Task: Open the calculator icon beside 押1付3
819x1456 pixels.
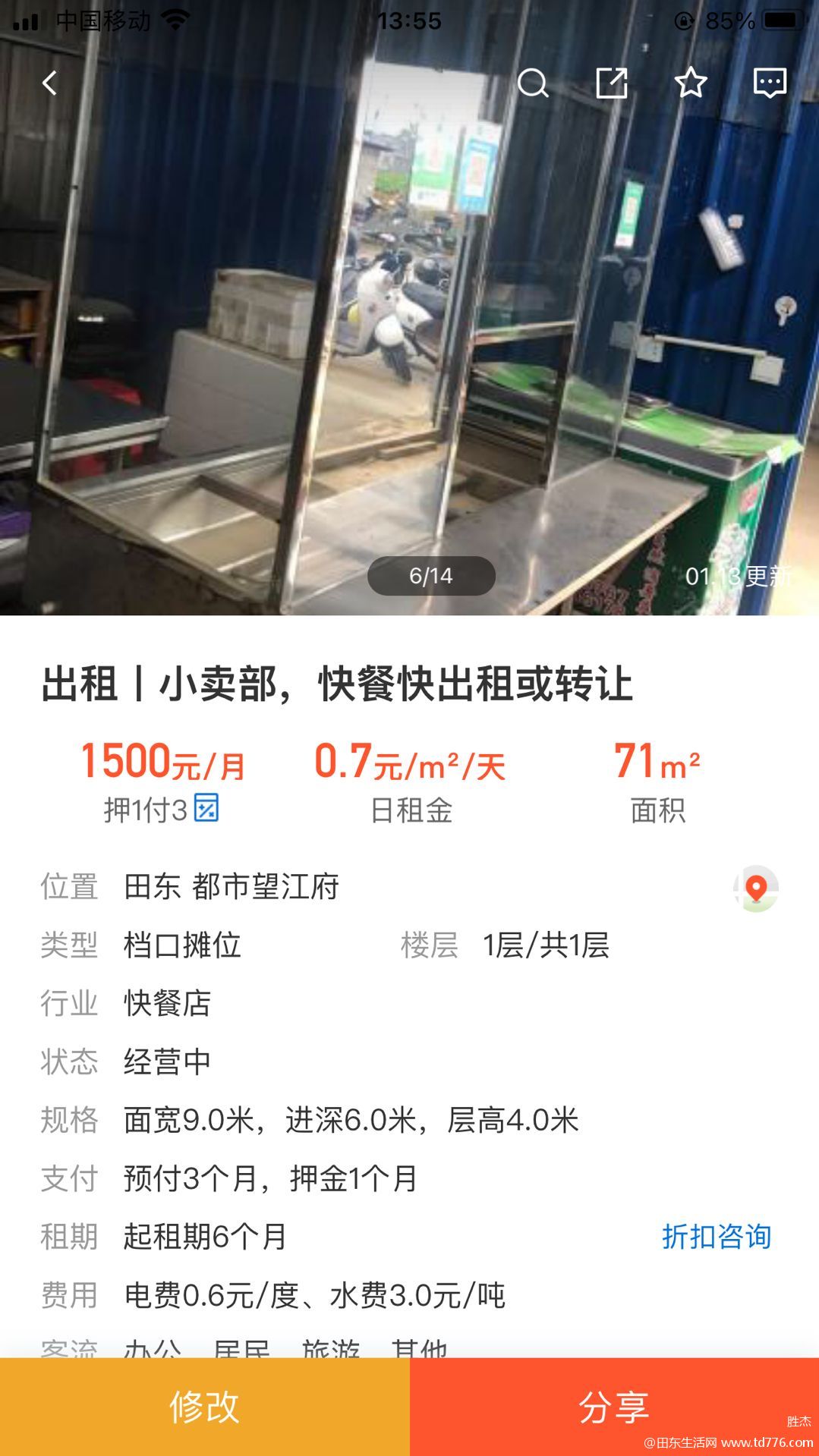Action: (x=206, y=808)
